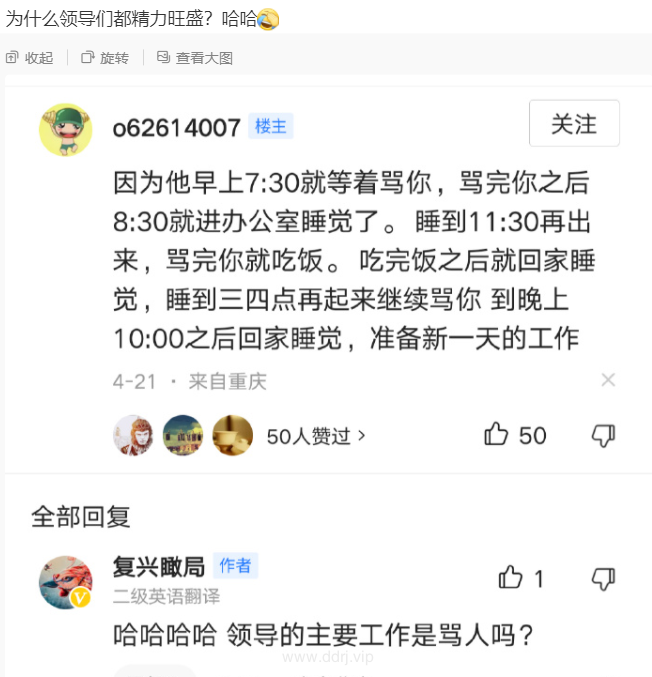
Task: Tap the expanded comment screenshot image
Action: 326,380
